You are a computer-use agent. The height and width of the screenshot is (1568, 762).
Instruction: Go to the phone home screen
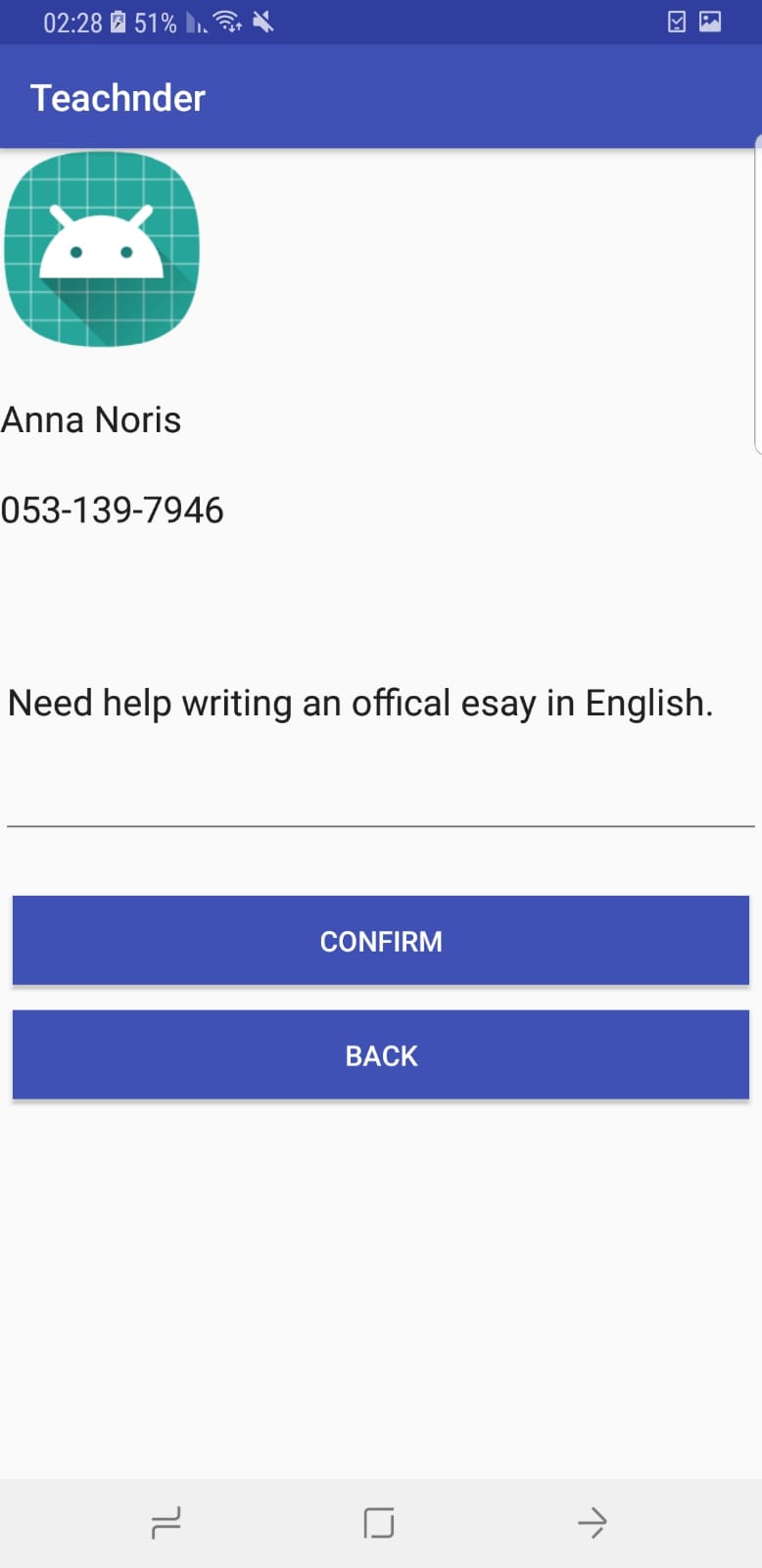[x=379, y=1523]
